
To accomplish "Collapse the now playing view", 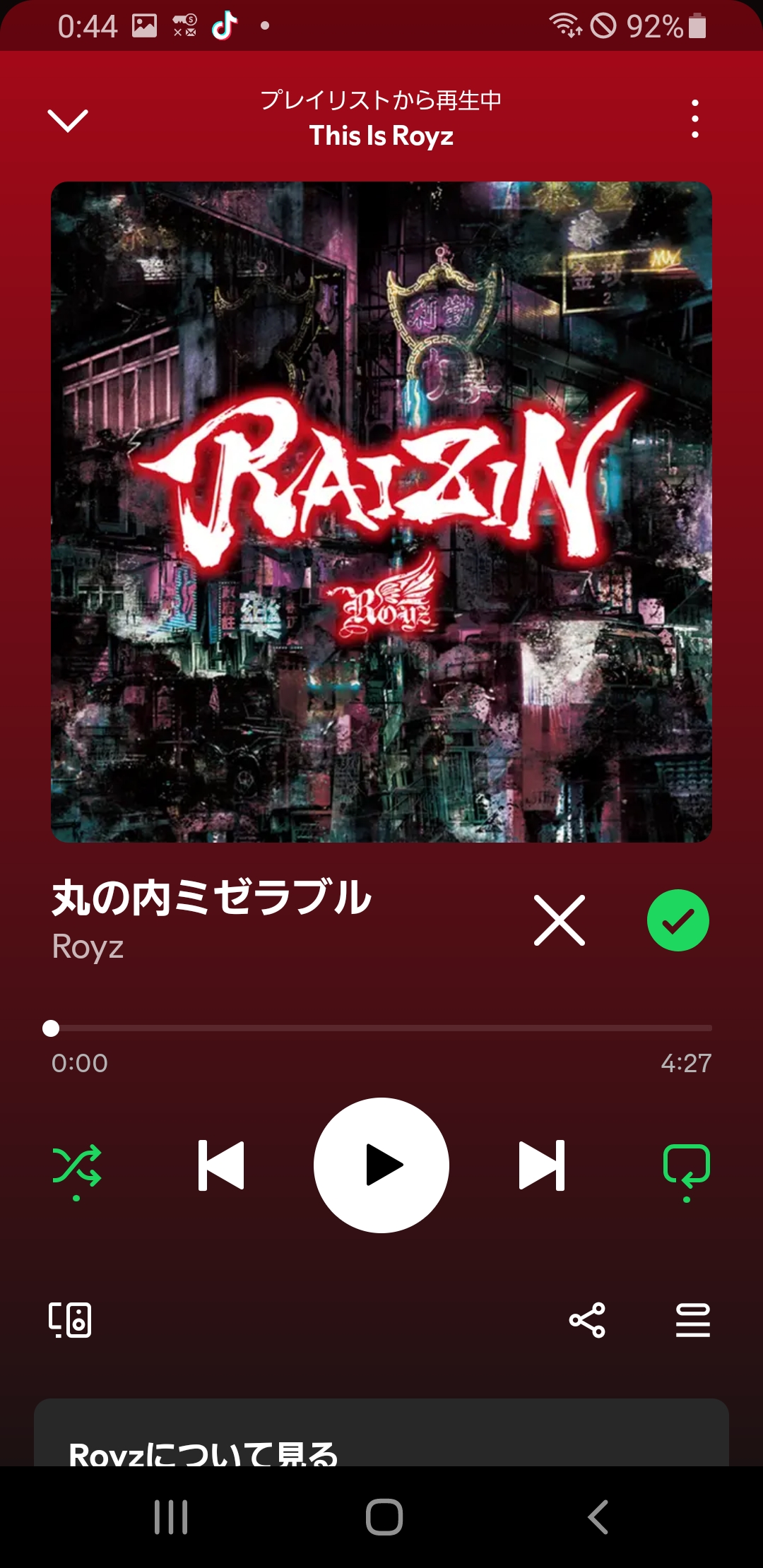I will coord(68,120).
